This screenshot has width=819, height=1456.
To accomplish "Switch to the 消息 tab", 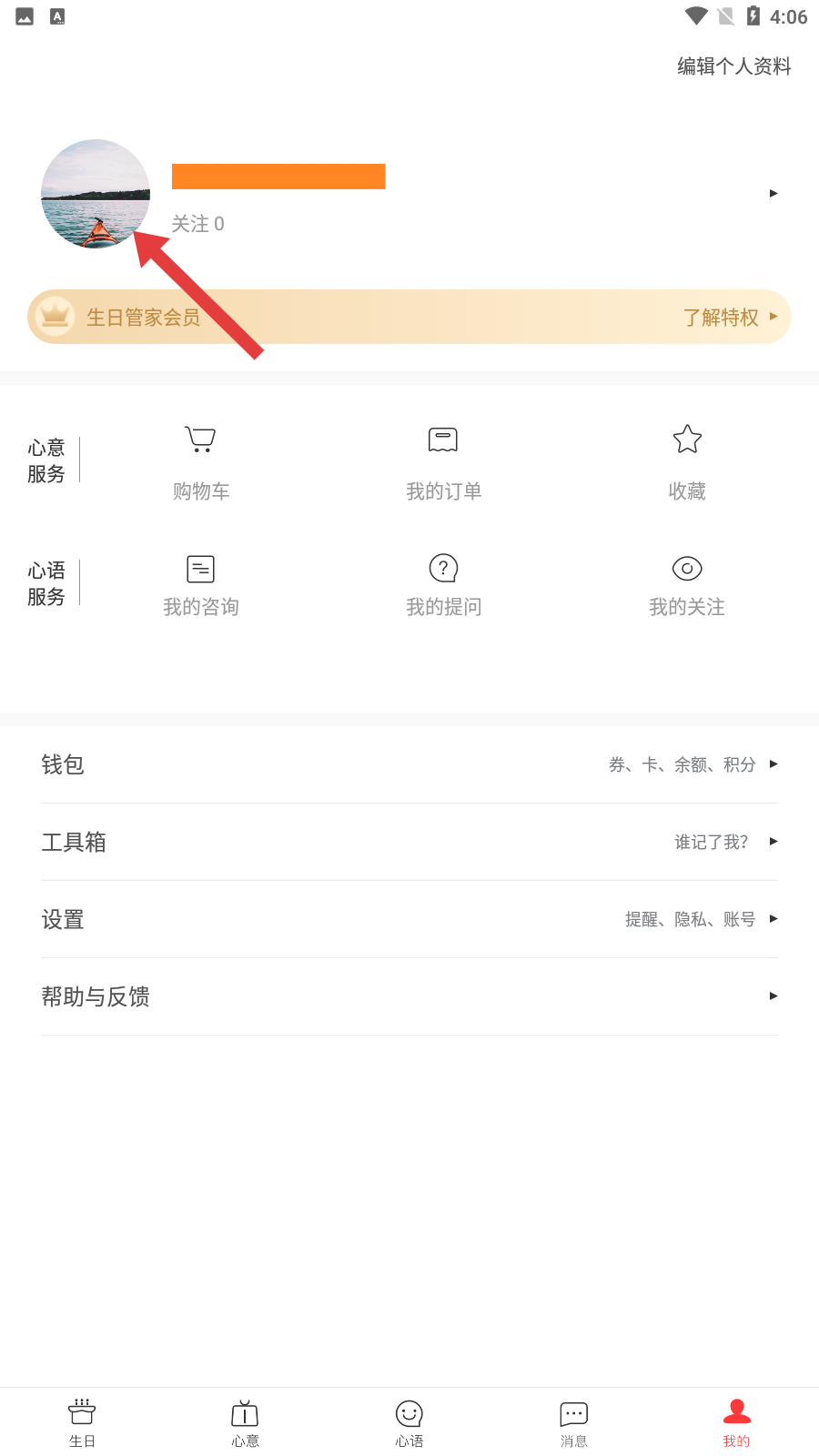I will click(573, 1422).
